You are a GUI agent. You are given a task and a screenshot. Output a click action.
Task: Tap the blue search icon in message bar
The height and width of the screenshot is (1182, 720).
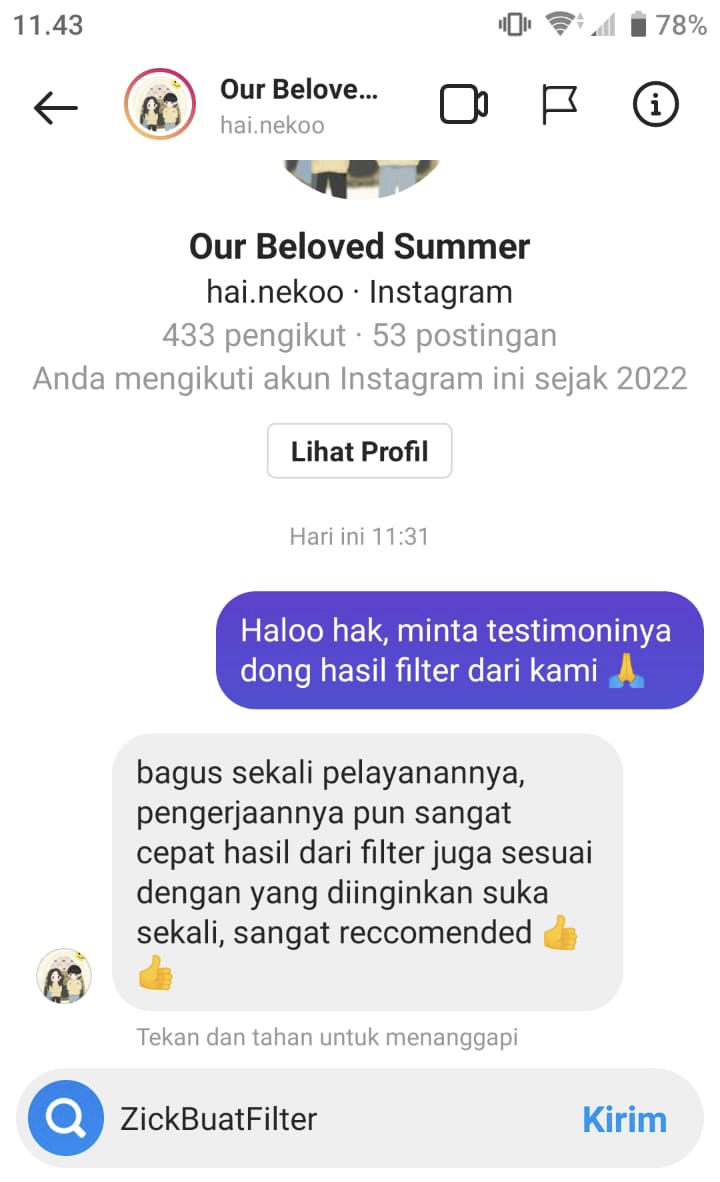click(x=66, y=1118)
